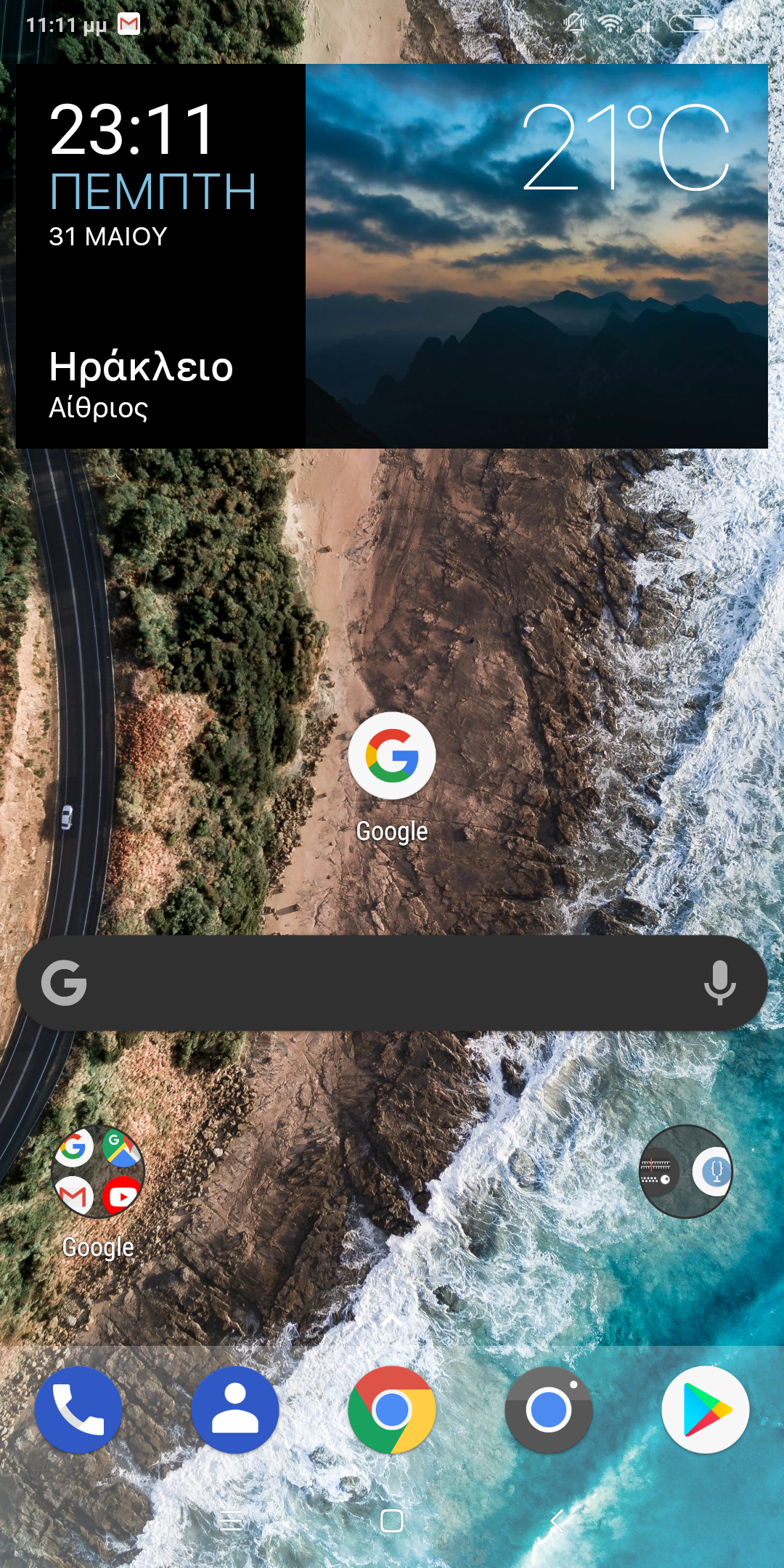Screen dimensions: 784x1568
Task: Tap the Google search bar widget
Action: (x=392, y=983)
